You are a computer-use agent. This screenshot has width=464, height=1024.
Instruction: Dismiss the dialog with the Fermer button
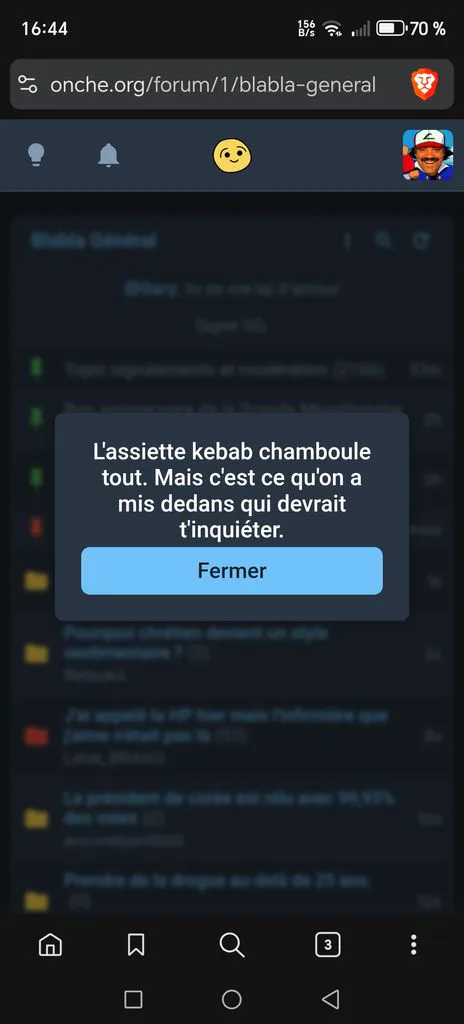tap(231, 571)
